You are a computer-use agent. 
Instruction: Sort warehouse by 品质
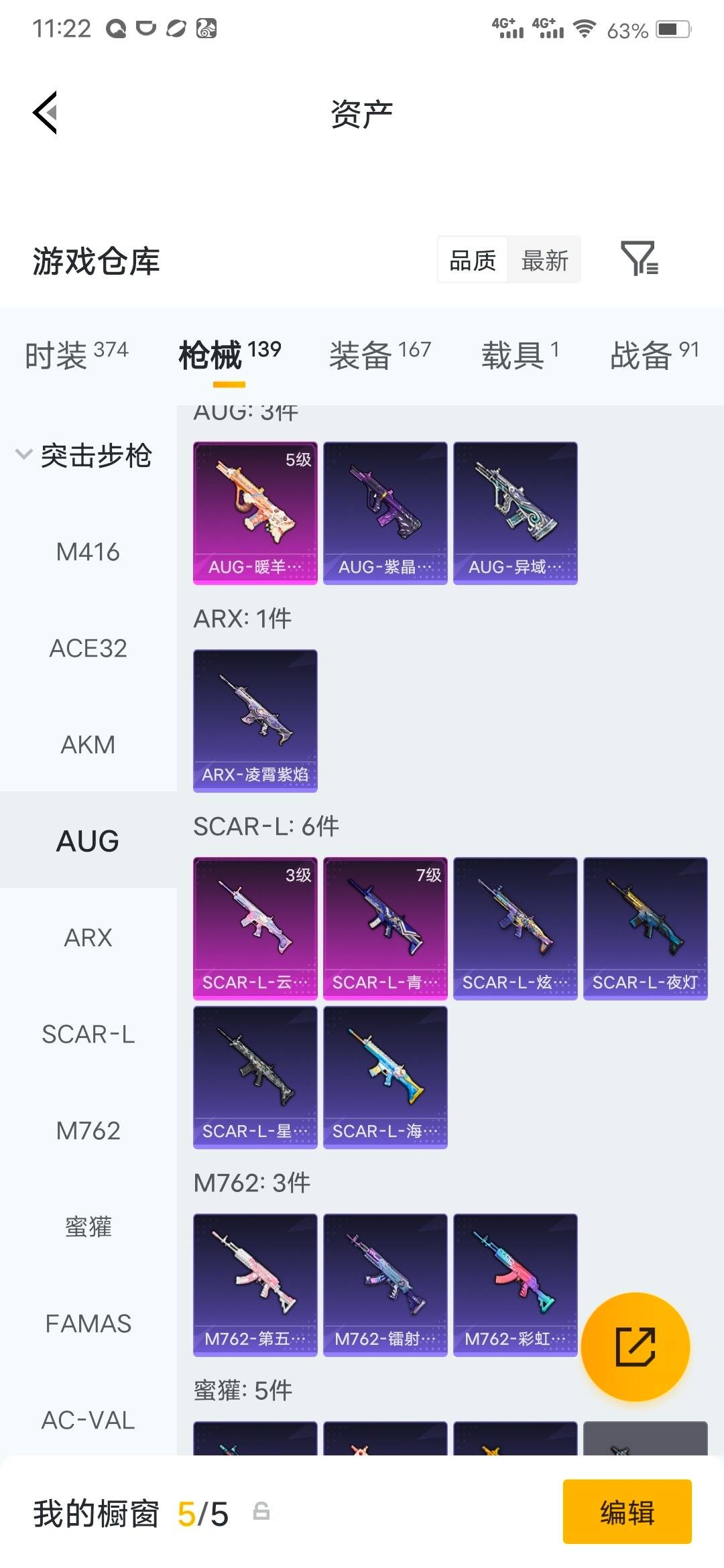(x=473, y=260)
